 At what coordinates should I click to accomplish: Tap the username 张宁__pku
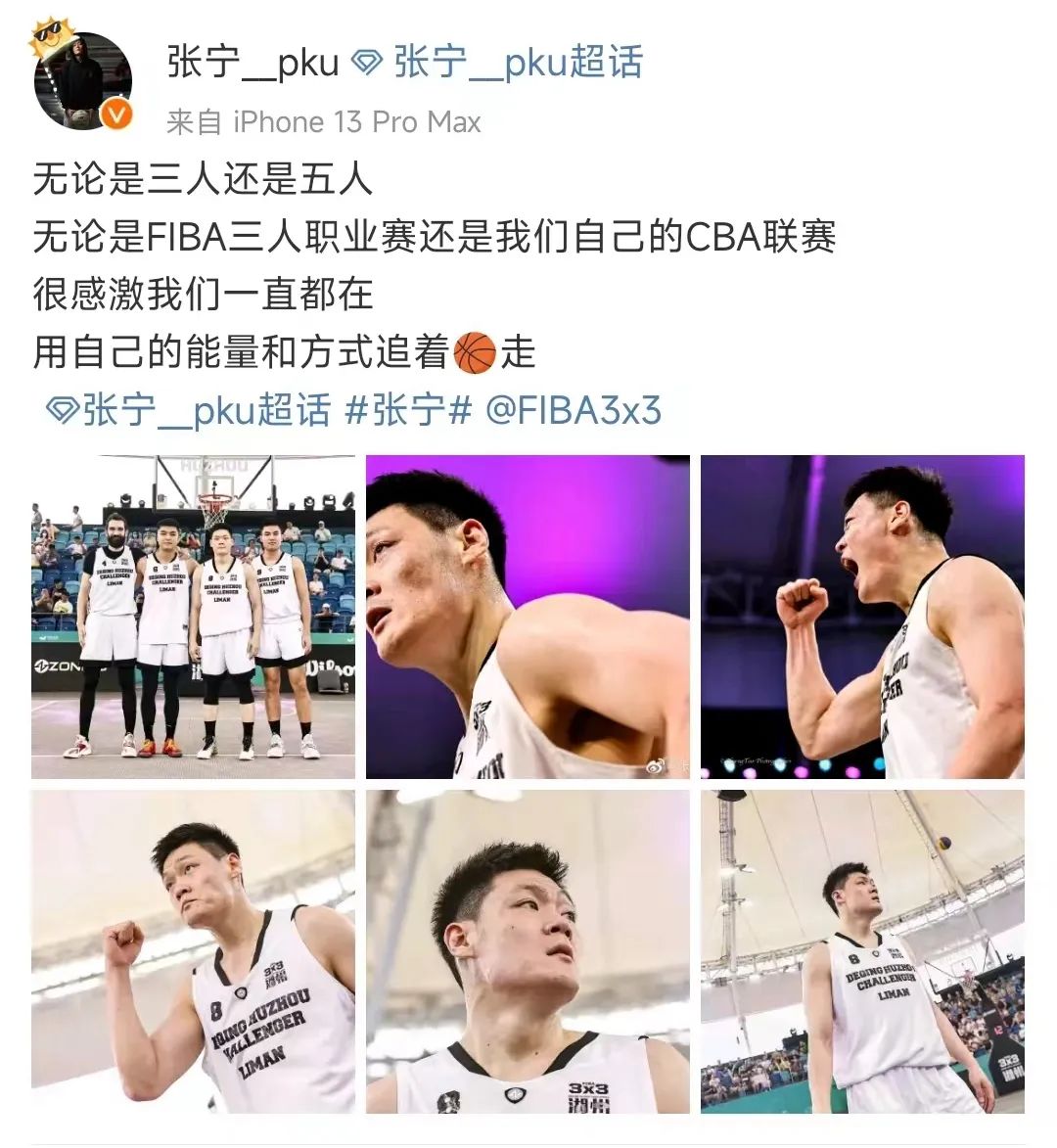point(253,63)
